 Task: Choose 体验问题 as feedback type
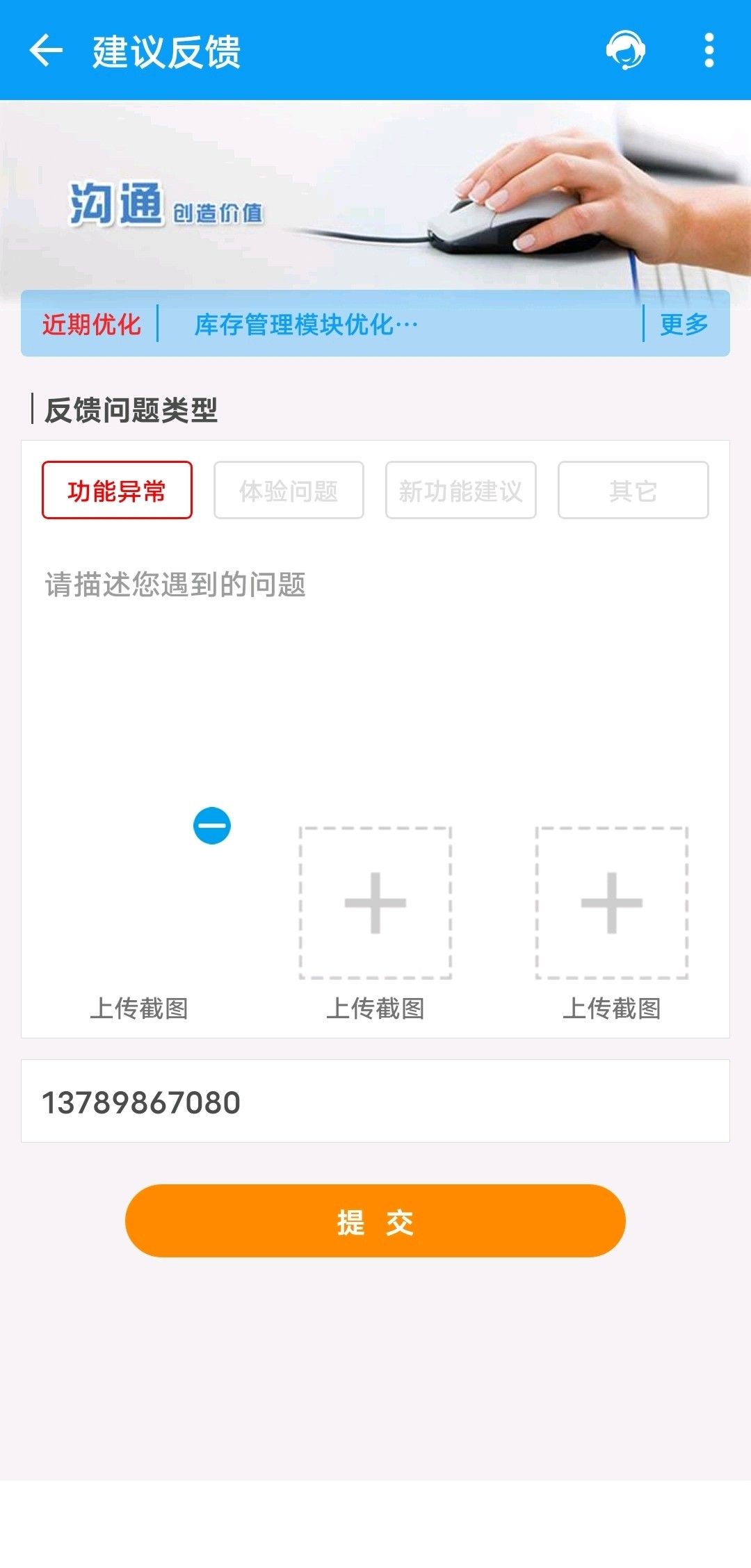(289, 491)
